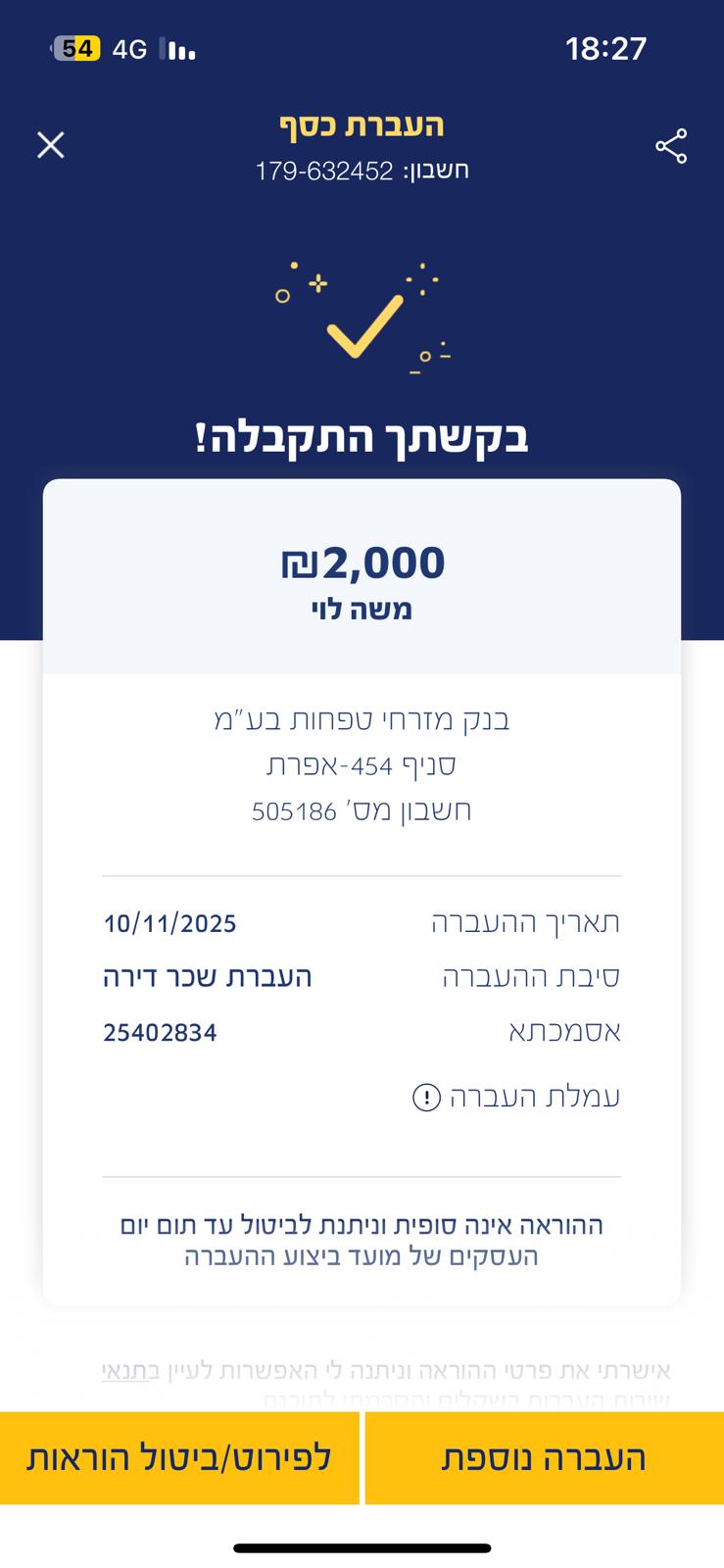Image resolution: width=724 pixels, height=1568 pixels.
Task: Tap the transfer fee info icon
Action: (426, 1097)
